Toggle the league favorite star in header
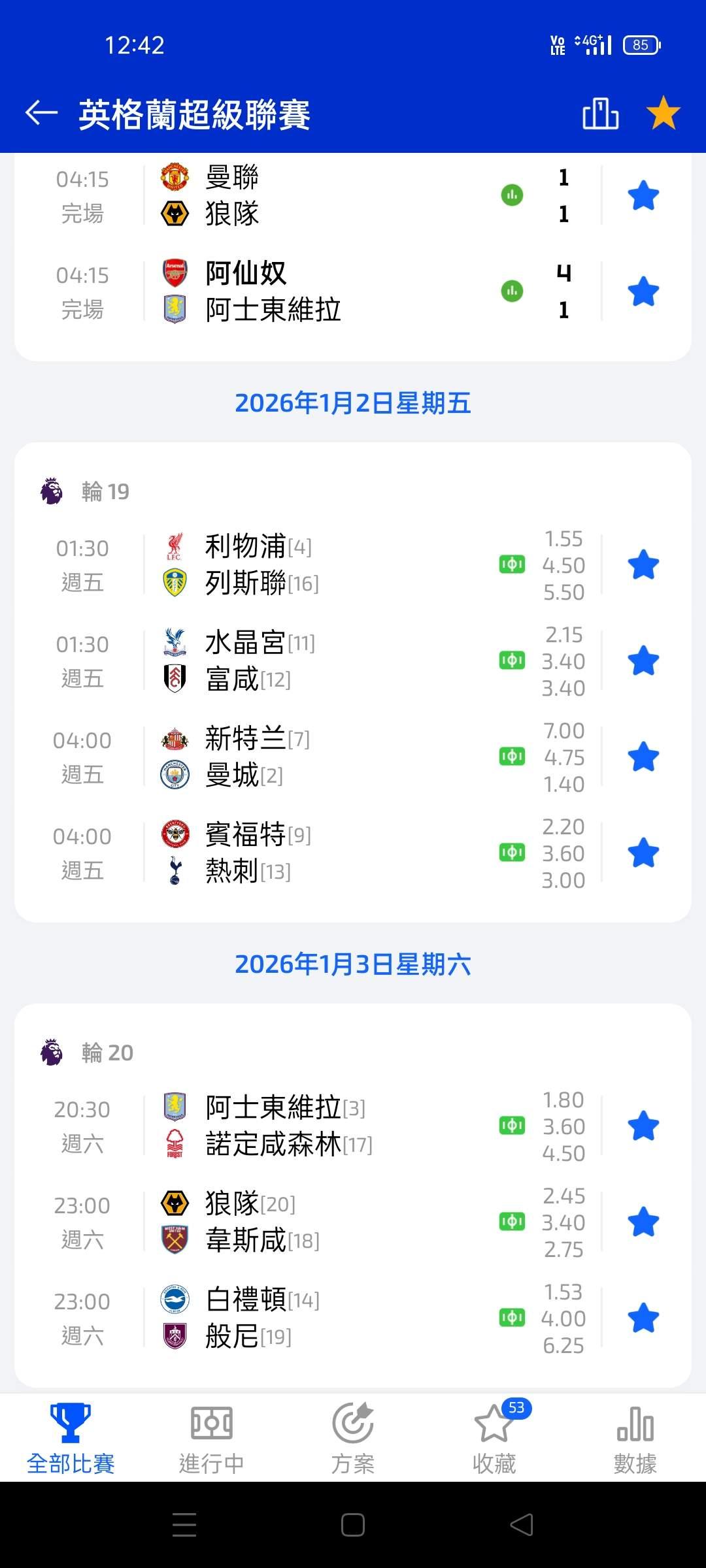 (664, 113)
